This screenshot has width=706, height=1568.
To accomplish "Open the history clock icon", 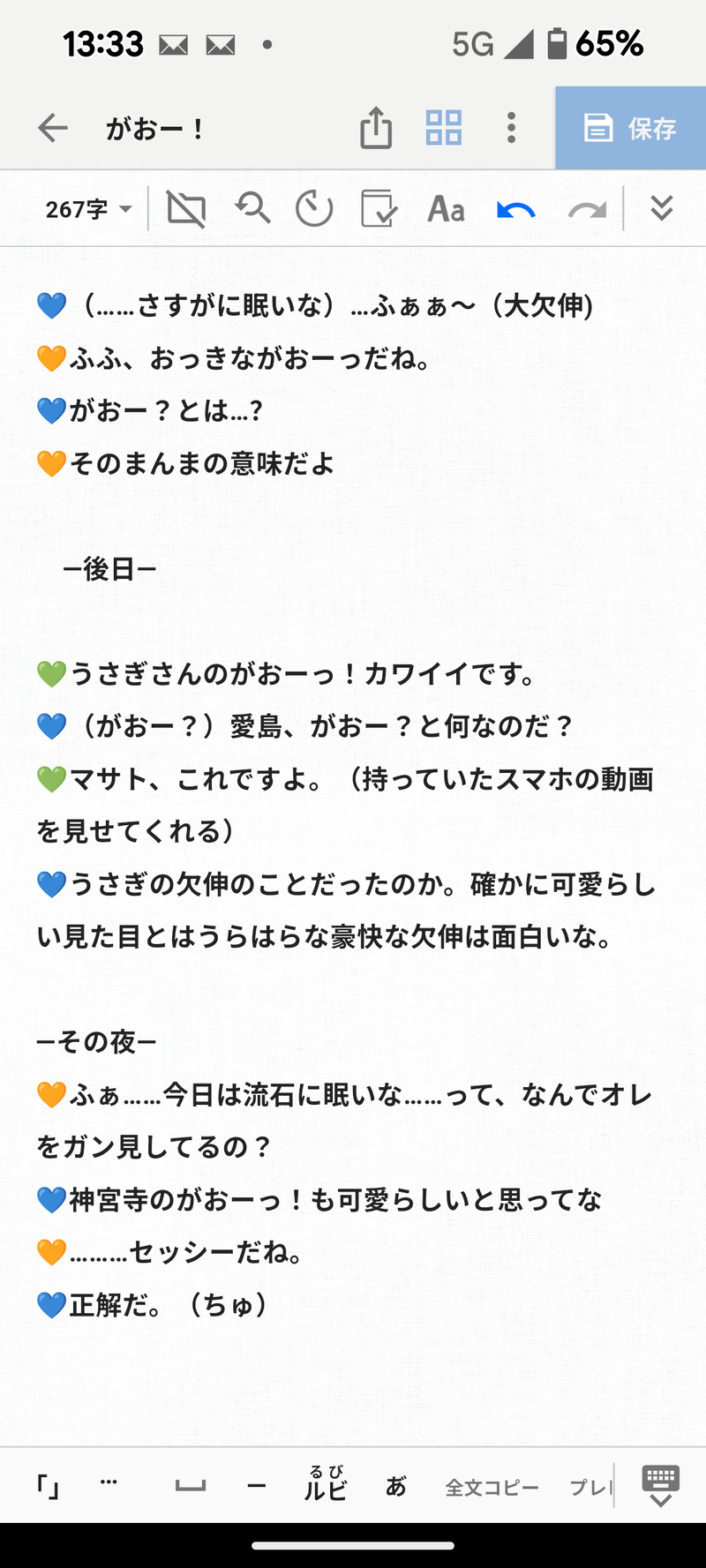I will pyautogui.click(x=314, y=210).
